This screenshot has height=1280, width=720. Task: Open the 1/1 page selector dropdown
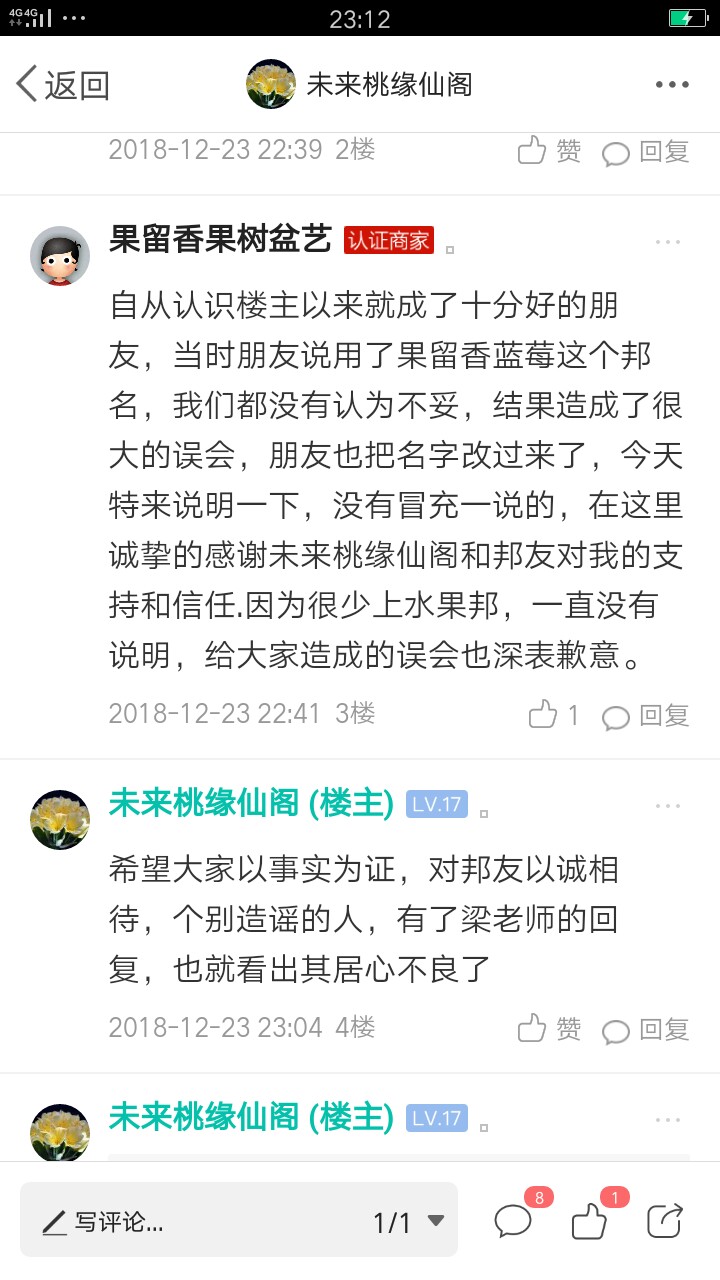click(x=409, y=1221)
